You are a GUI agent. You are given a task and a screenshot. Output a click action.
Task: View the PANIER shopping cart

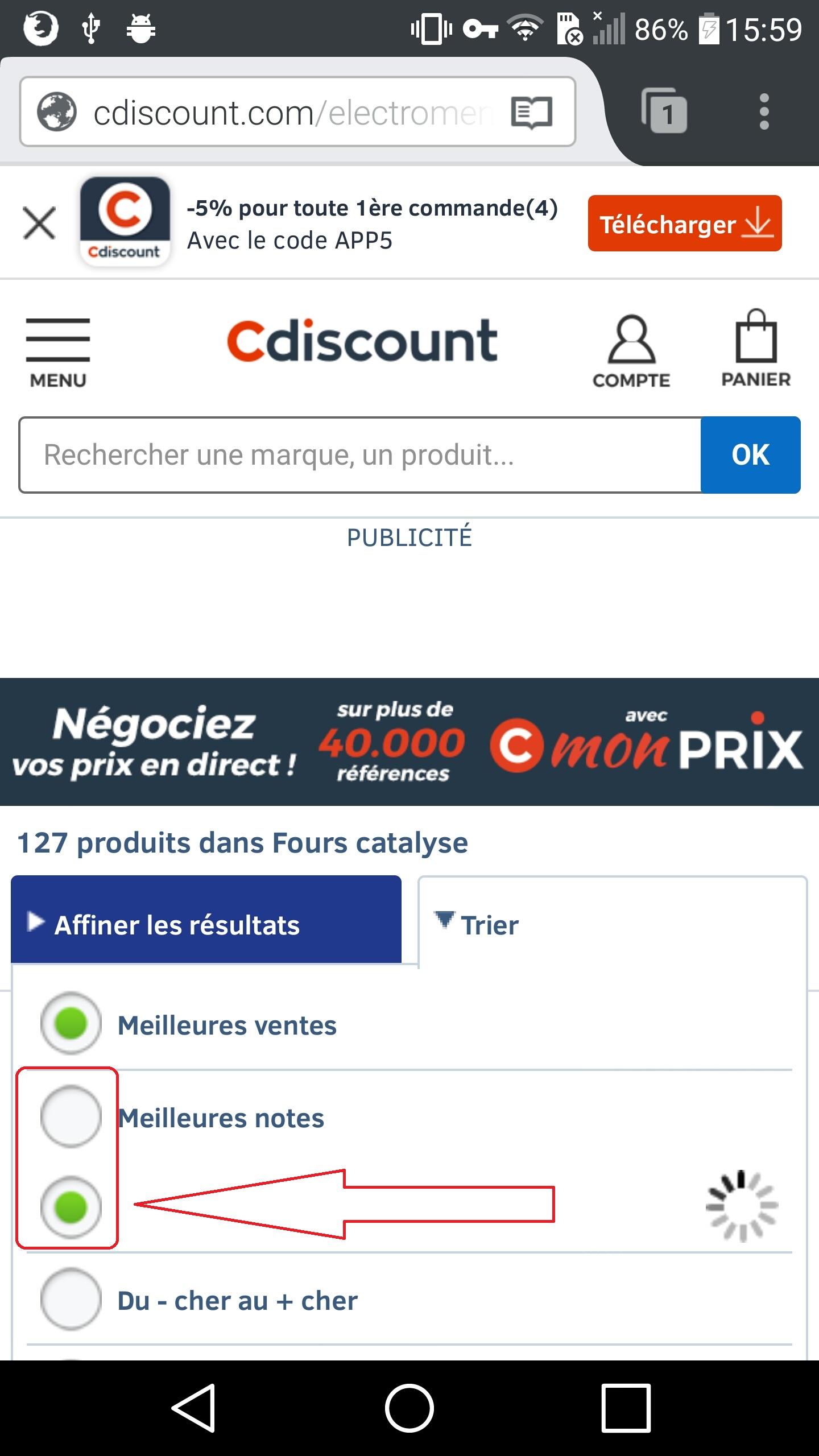[x=756, y=349]
